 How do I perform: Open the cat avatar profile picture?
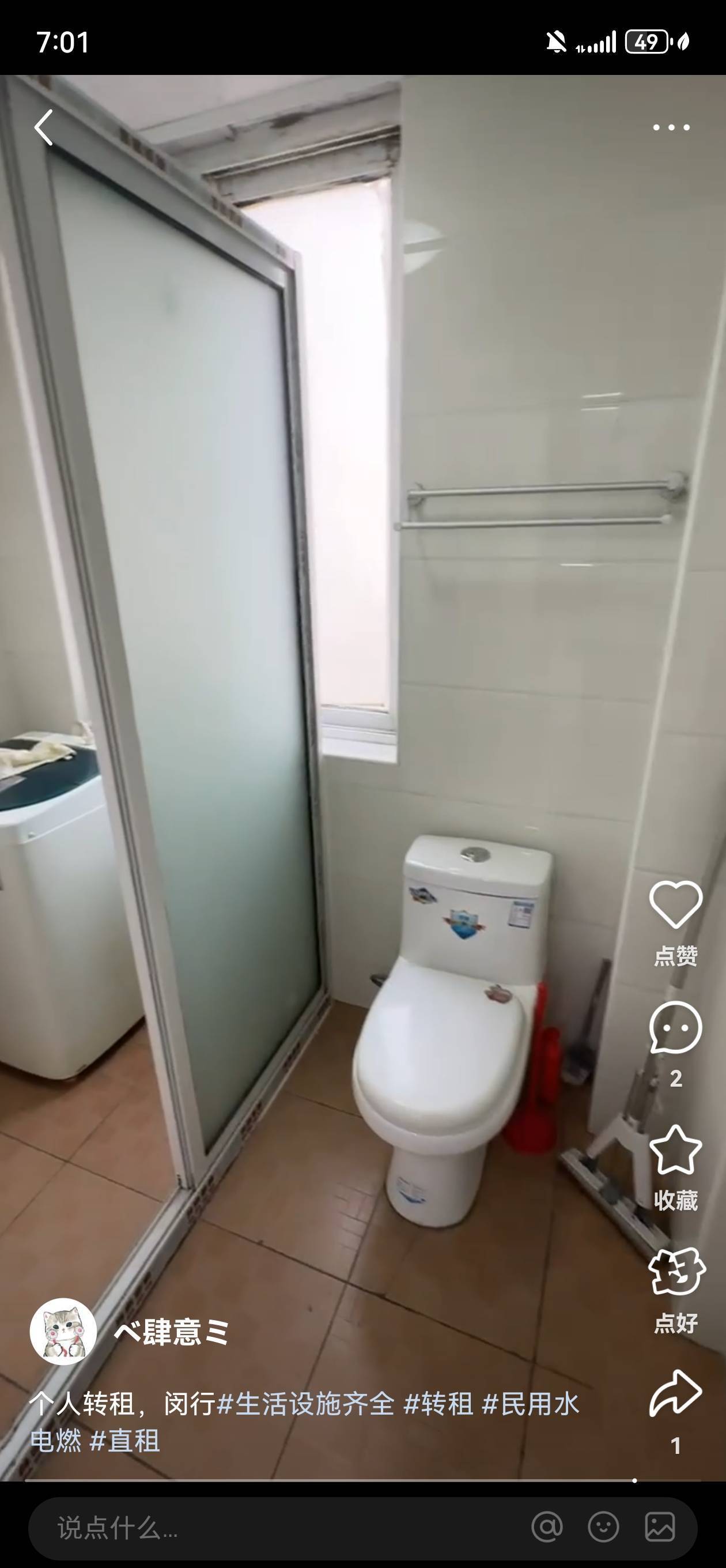[x=63, y=1332]
